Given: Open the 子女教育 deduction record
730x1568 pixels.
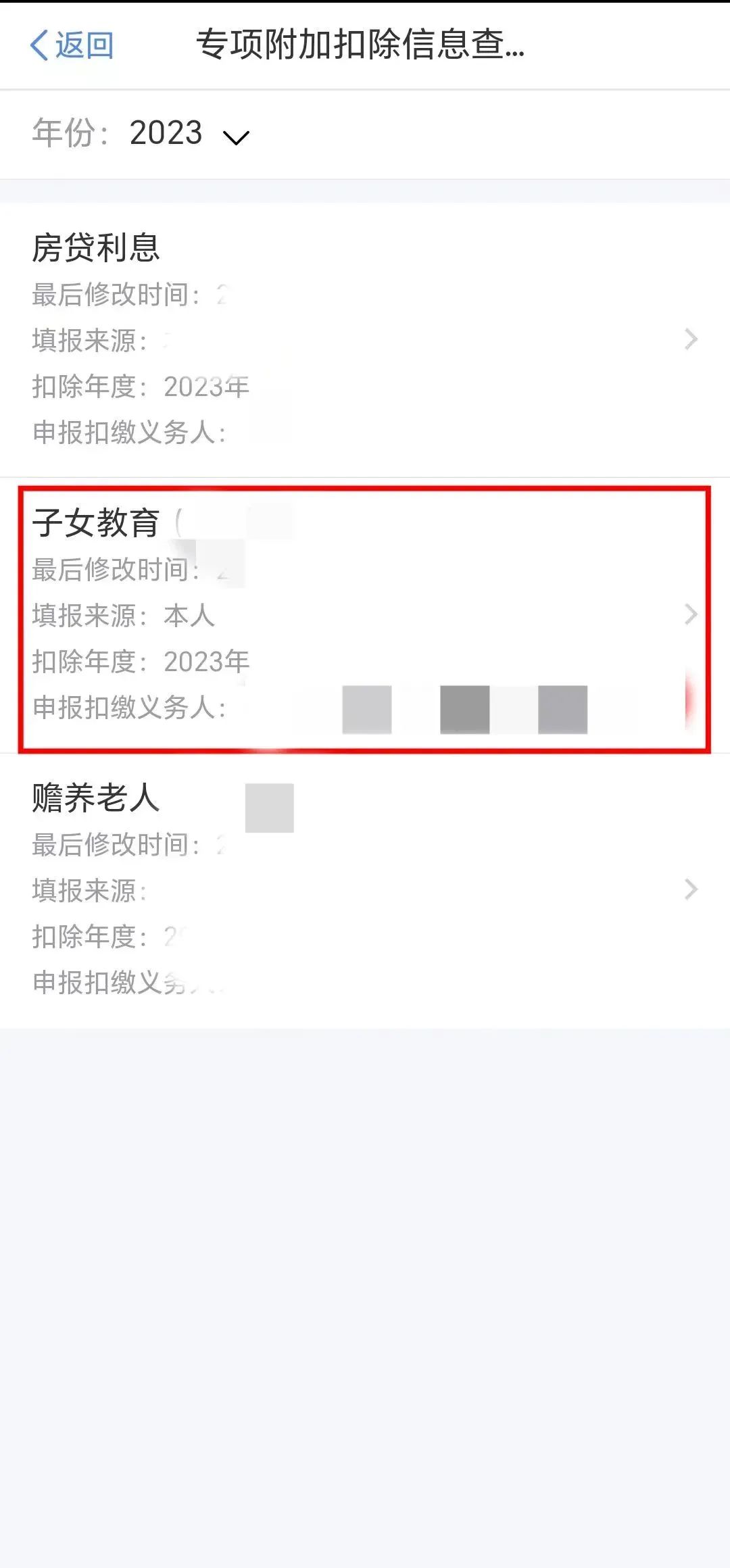Looking at the screenshot, I should [365, 615].
